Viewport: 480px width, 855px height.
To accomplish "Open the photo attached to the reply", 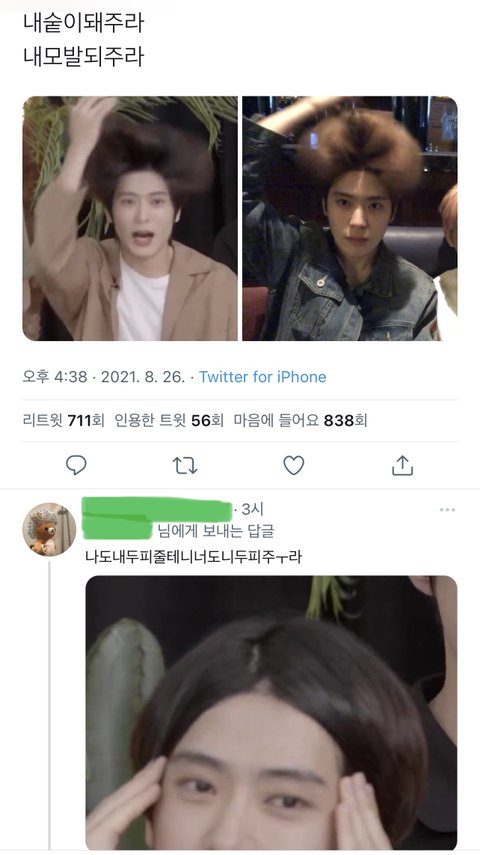I will tap(271, 713).
